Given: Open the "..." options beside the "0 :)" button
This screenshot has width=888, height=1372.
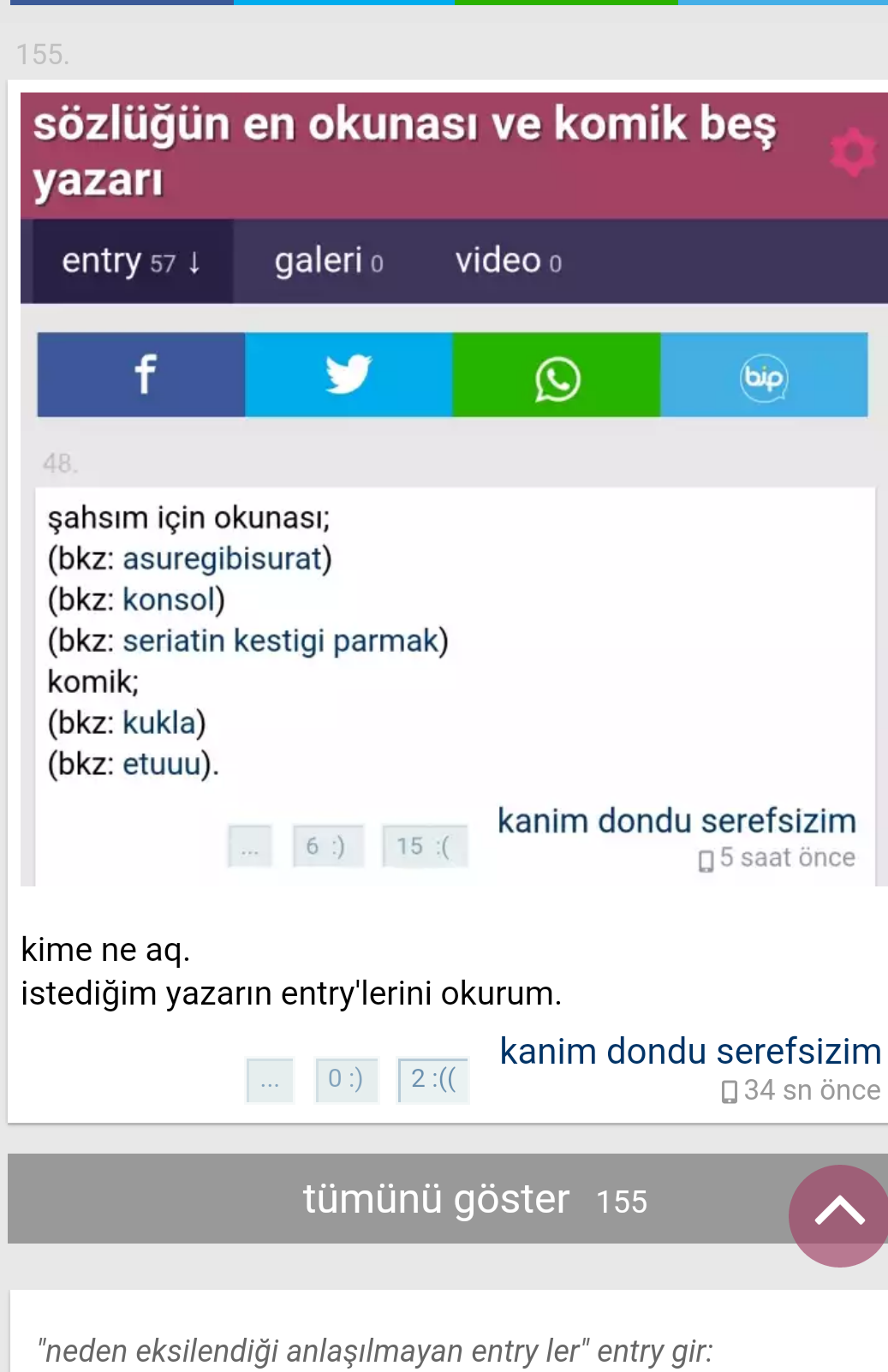Looking at the screenshot, I should click(x=270, y=1080).
